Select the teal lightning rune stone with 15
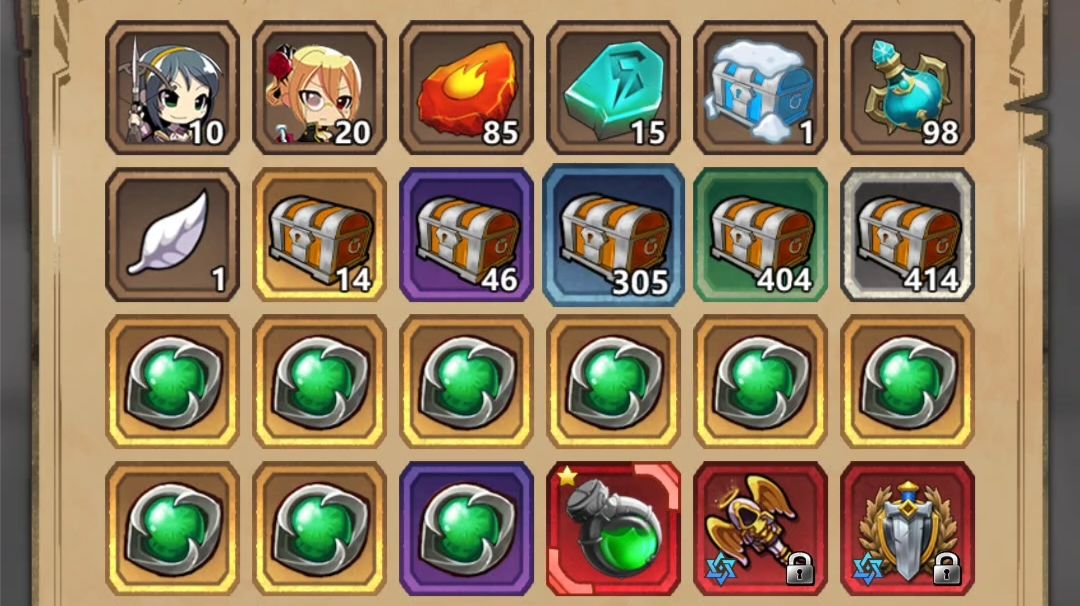The image size is (1080, 606). [x=614, y=87]
